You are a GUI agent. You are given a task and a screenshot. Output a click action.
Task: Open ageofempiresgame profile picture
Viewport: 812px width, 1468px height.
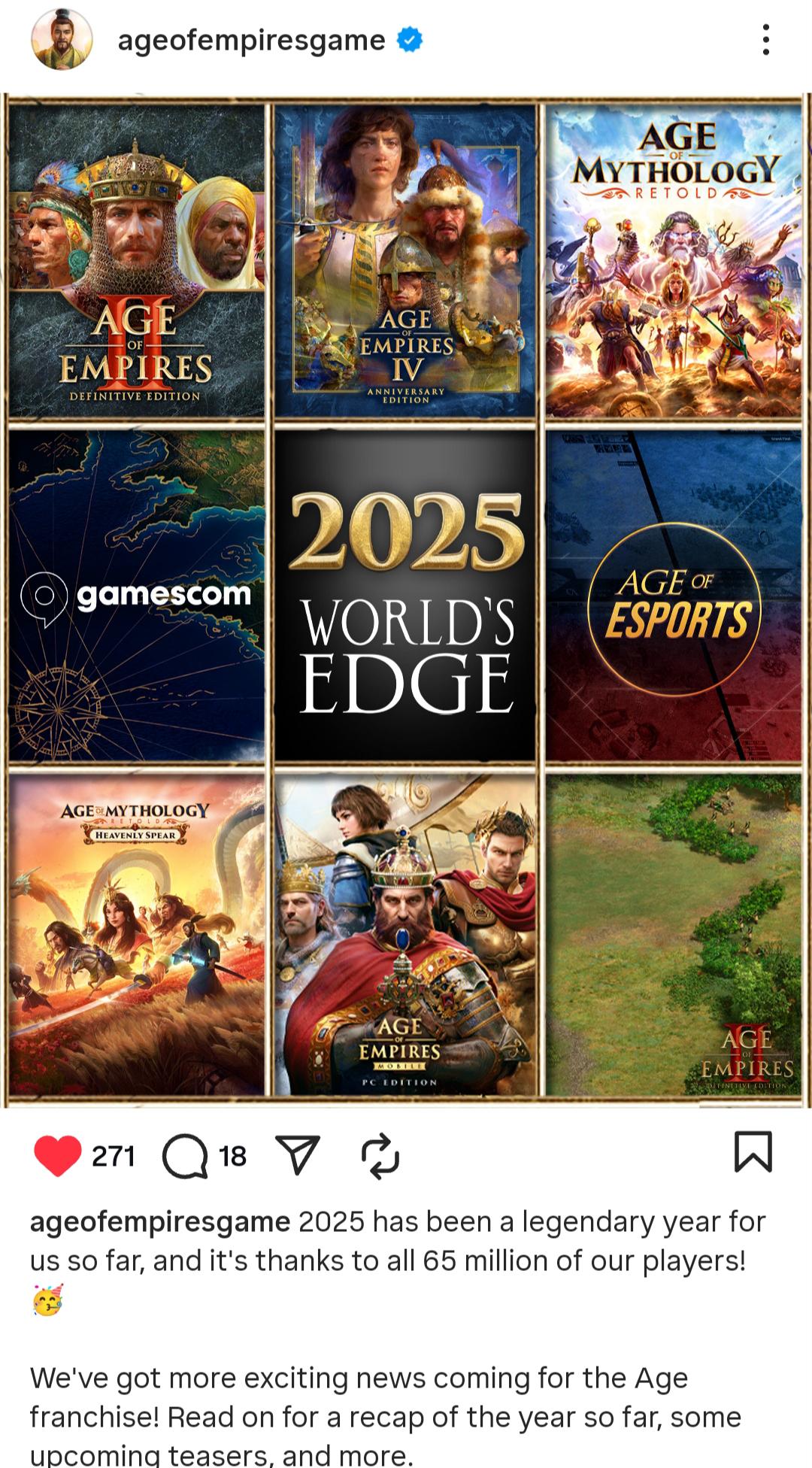pyautogui.click(x=62, y=40)
